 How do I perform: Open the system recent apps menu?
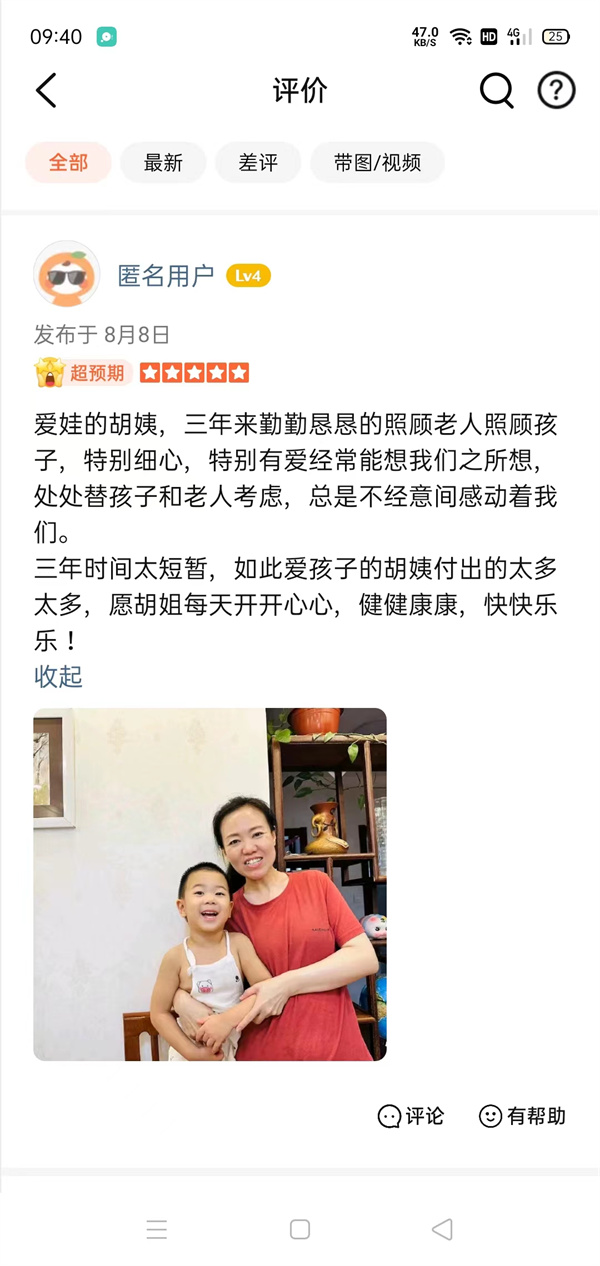point(157,1230)
